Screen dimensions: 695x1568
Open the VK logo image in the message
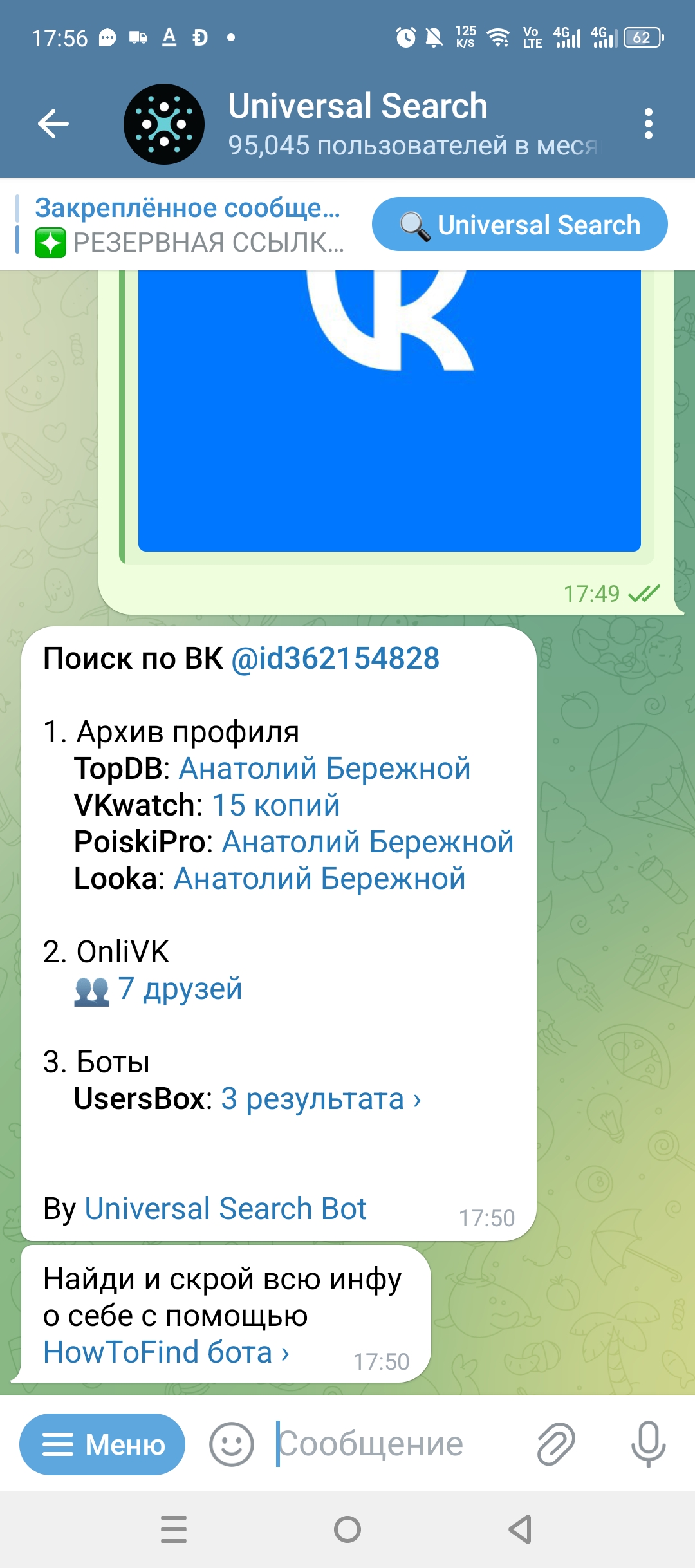coord(389,411)
